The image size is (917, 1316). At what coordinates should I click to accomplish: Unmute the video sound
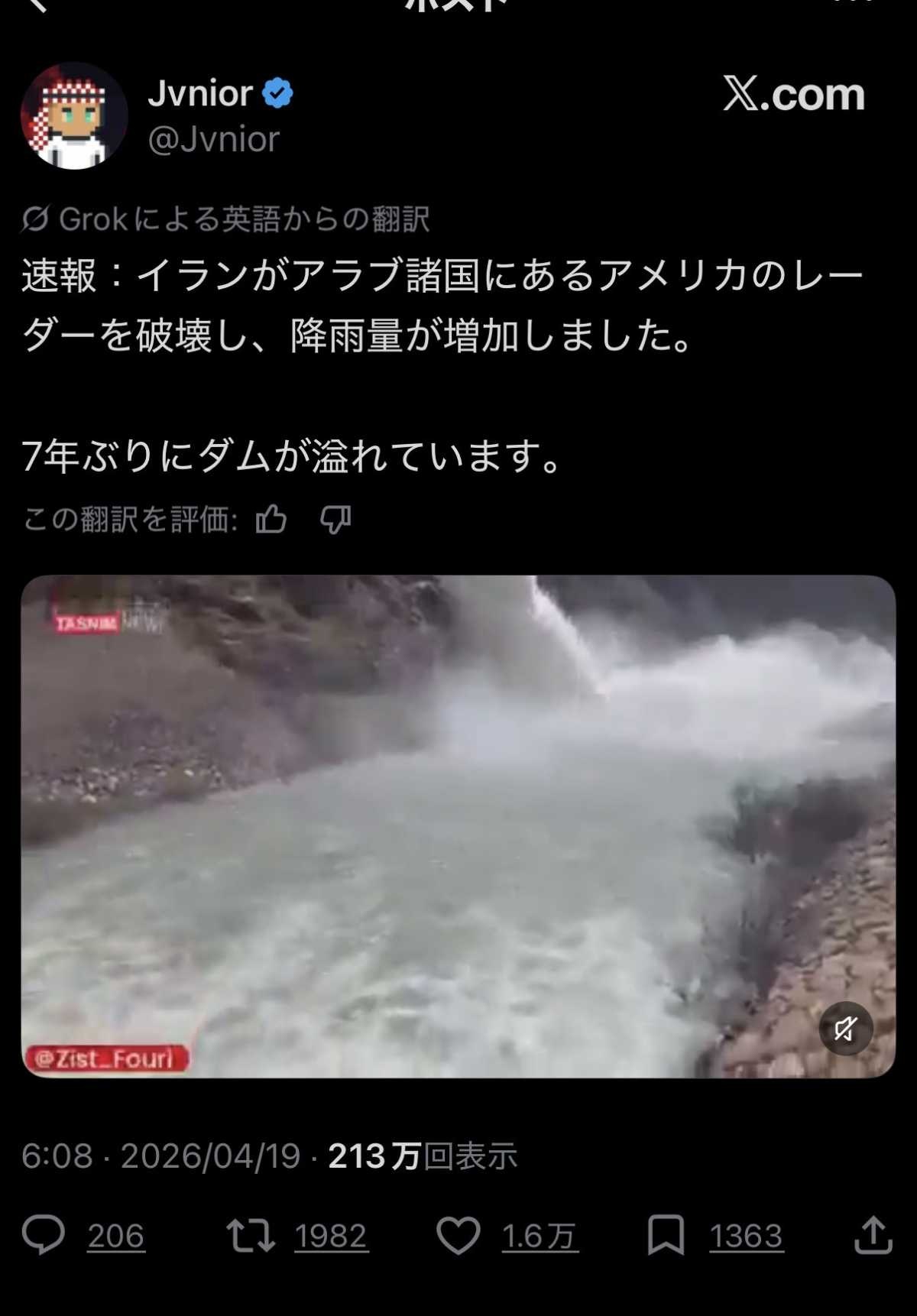[845, 1029]
